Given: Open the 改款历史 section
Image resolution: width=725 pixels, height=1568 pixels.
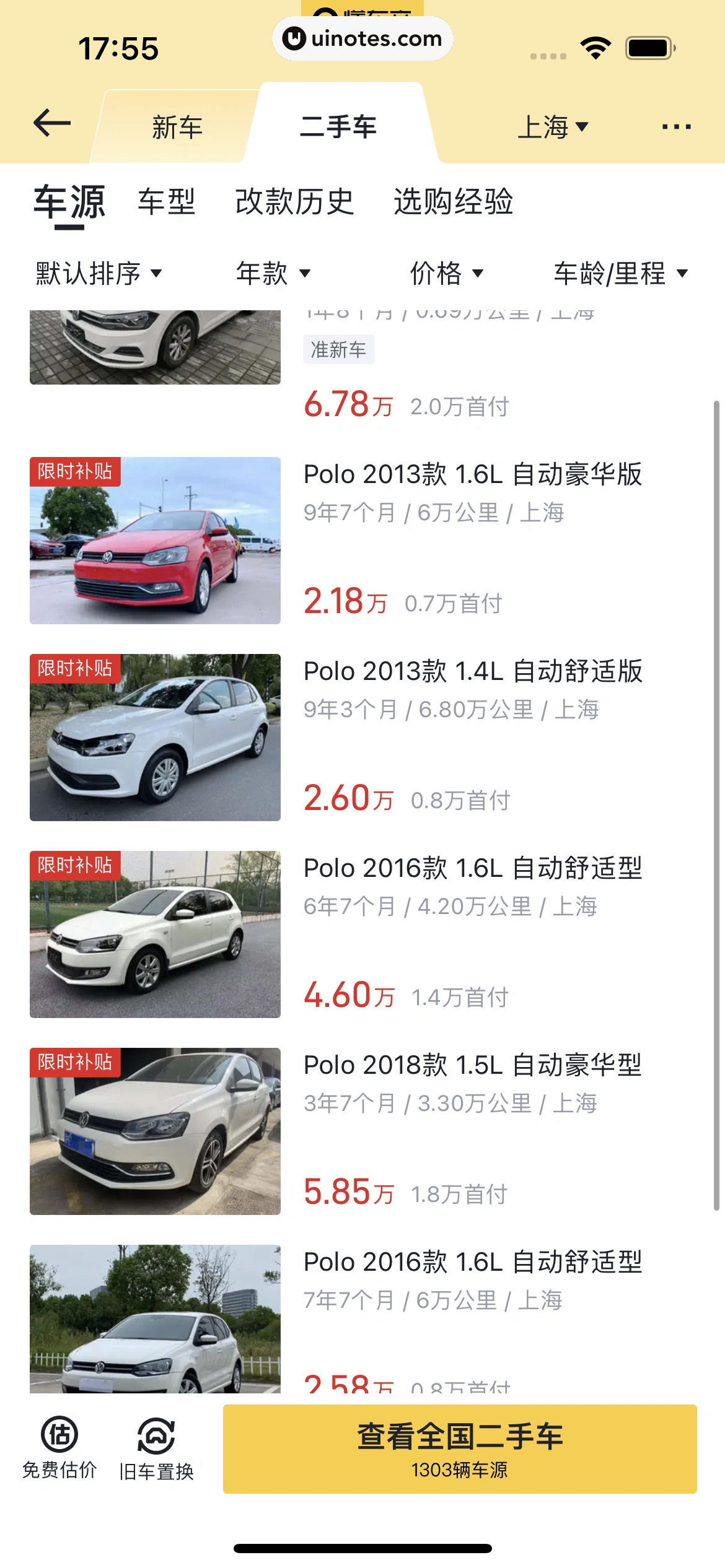Looking at the screenshot, I should click(x=294, y=202).
